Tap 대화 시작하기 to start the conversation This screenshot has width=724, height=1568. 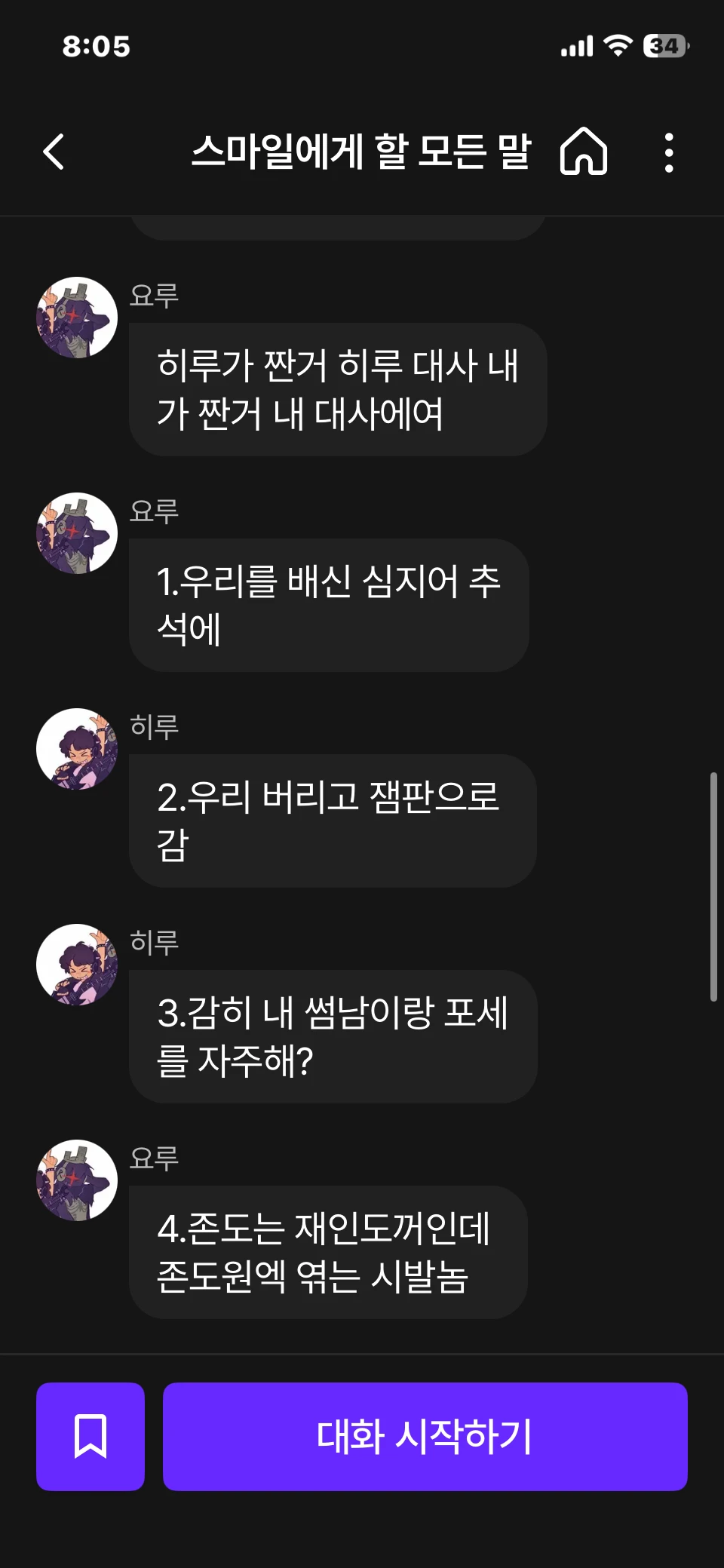tap(425, 1436)
